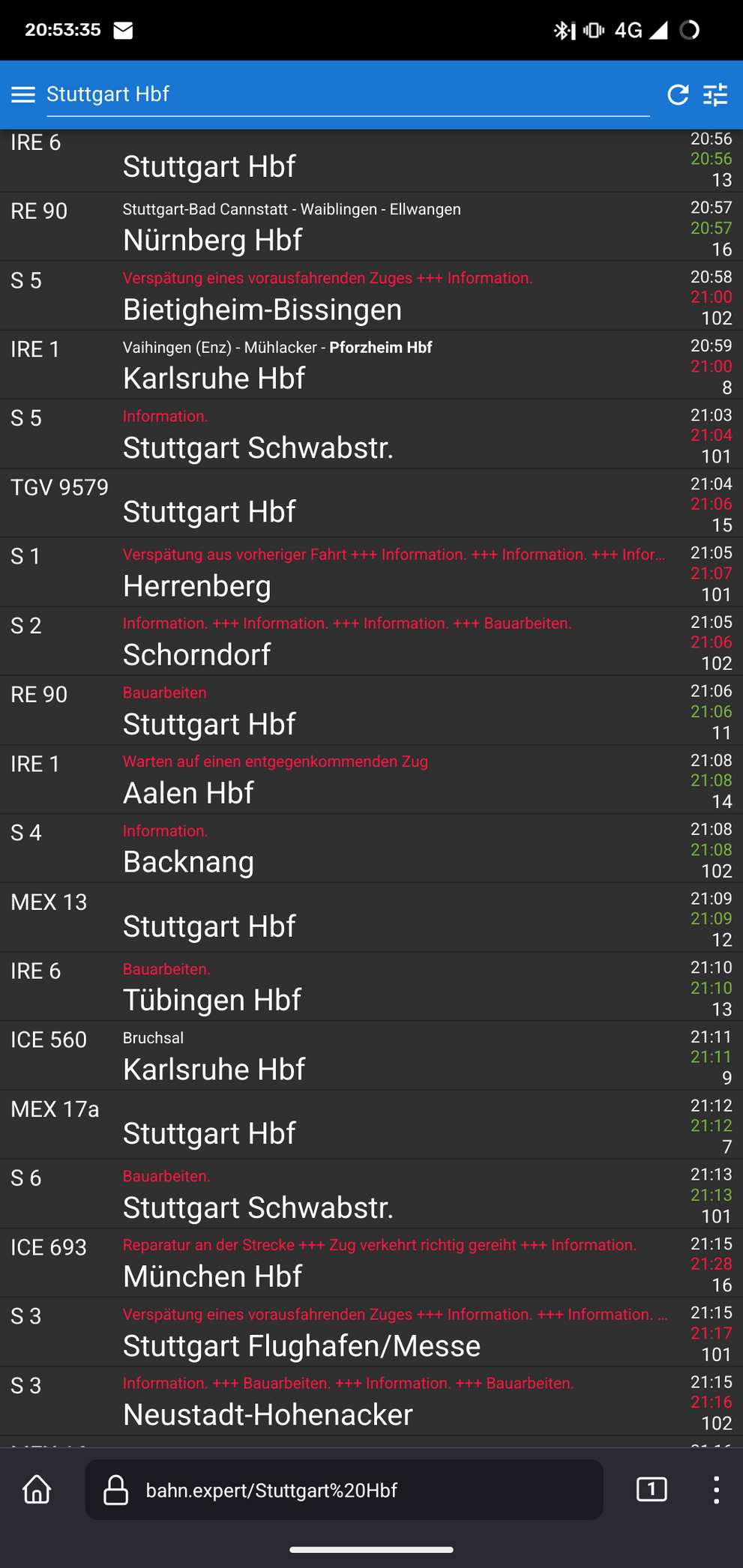
Task: Select the MEX 13 entry
Action: click(x=371, y=918)
